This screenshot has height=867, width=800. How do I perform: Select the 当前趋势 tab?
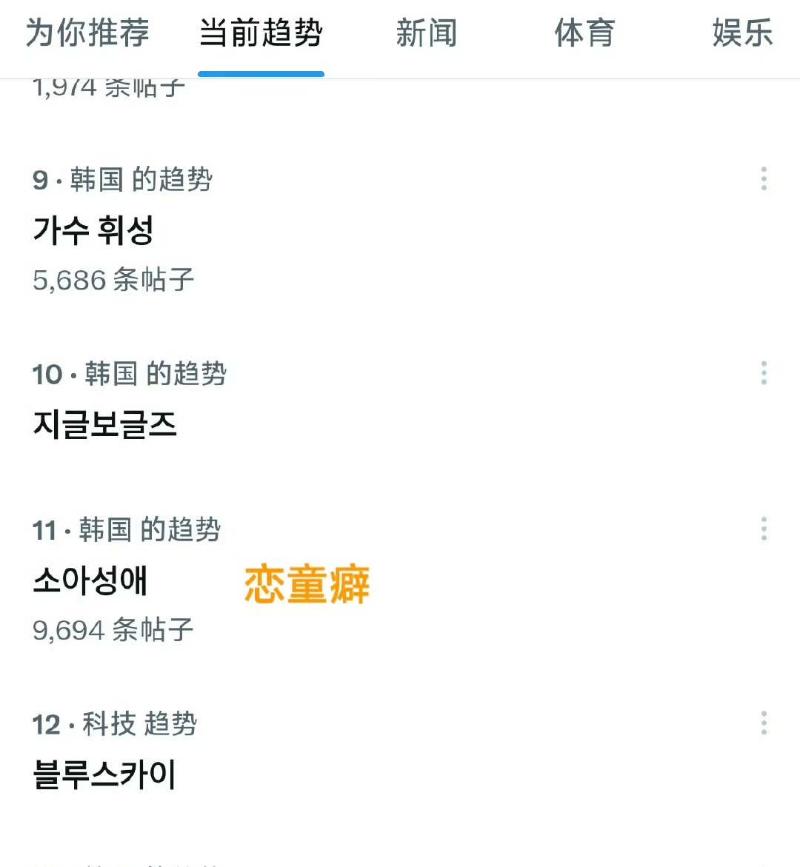(x=261, y=33)
